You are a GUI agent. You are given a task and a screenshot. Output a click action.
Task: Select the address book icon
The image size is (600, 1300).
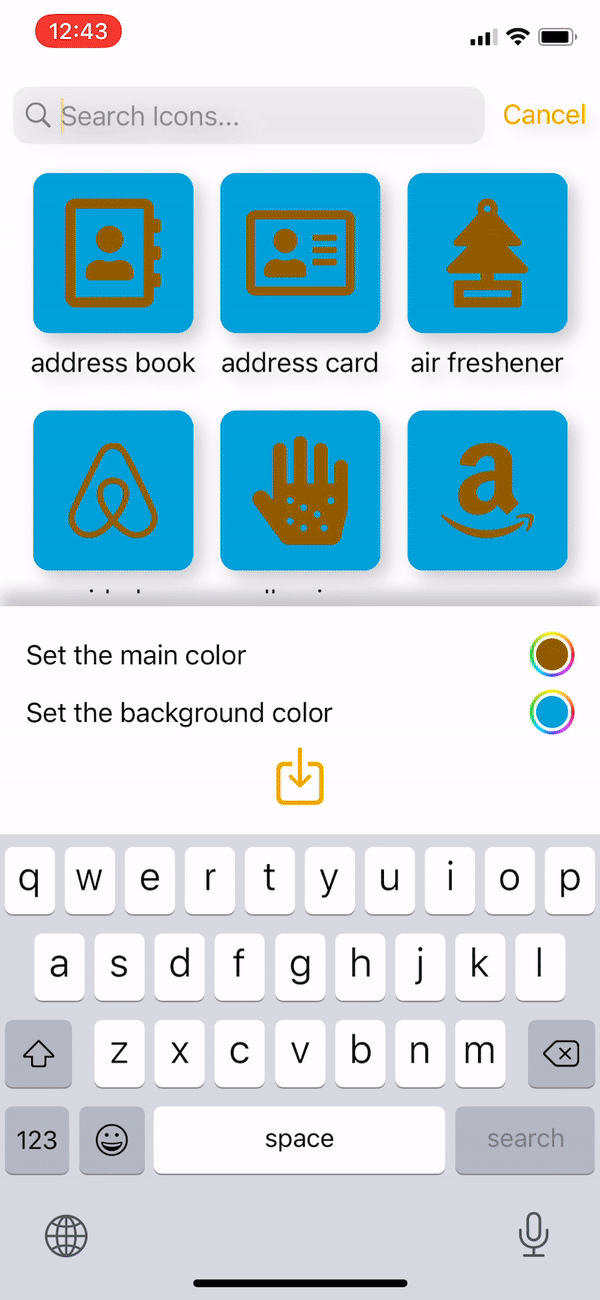(113, 253)
